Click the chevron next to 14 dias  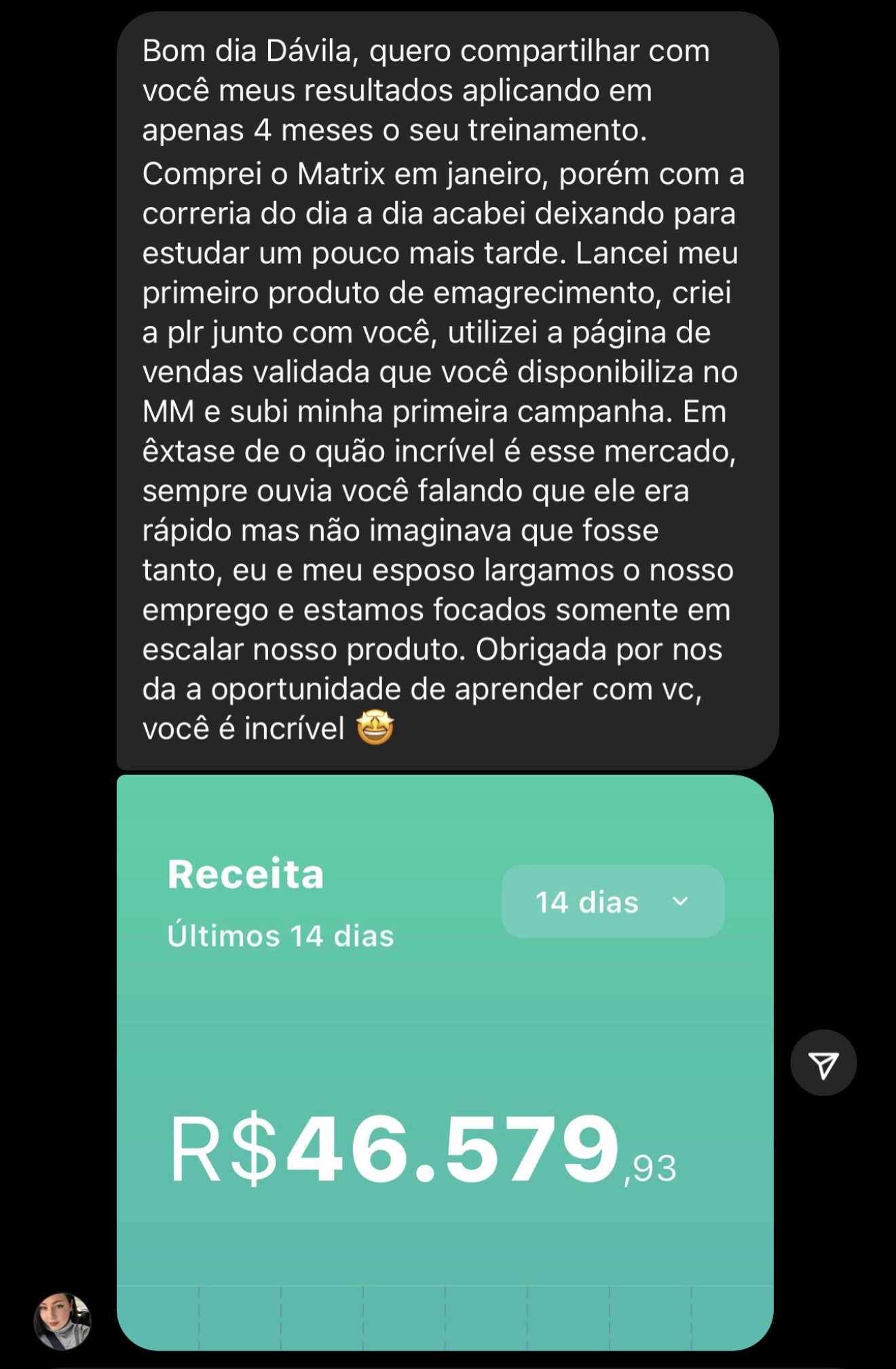pyautogui.click(x=681, y=902)
